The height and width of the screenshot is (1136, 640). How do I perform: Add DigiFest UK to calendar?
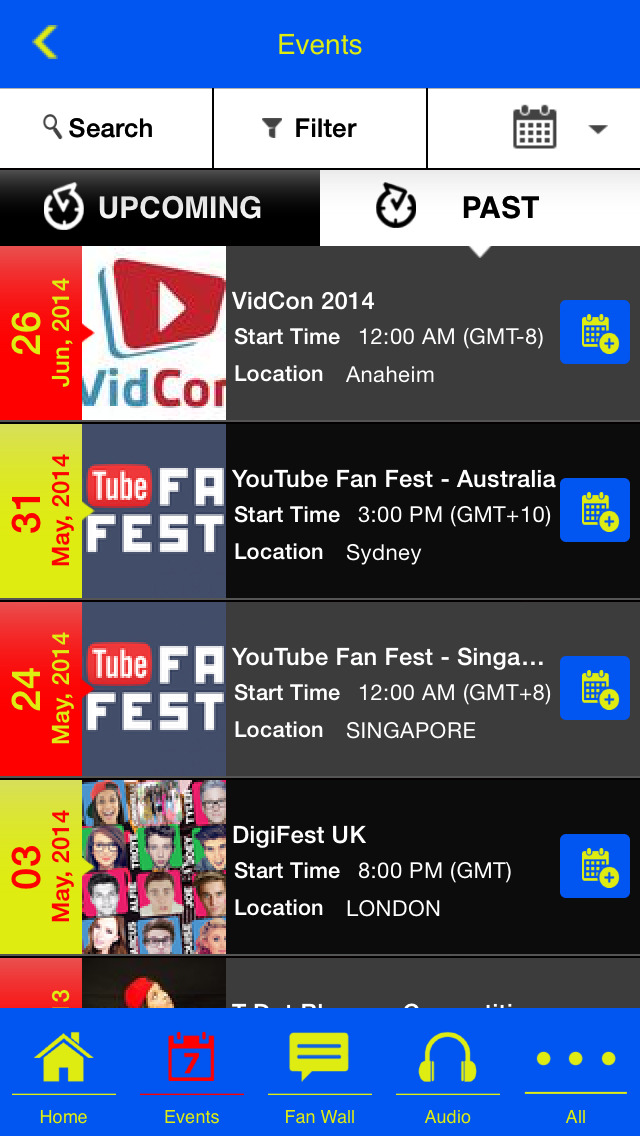595,866
